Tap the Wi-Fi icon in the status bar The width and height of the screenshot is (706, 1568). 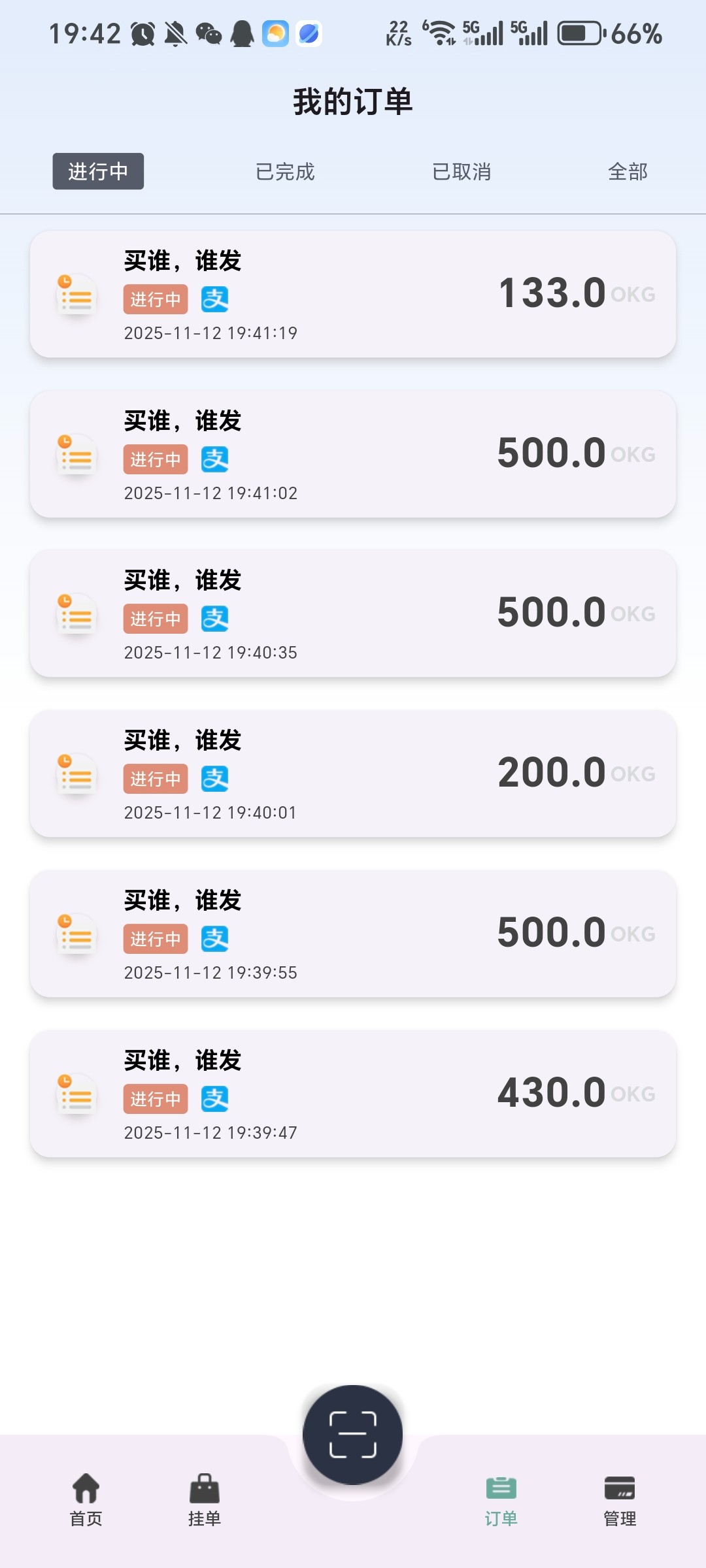(x=440, y=31)
